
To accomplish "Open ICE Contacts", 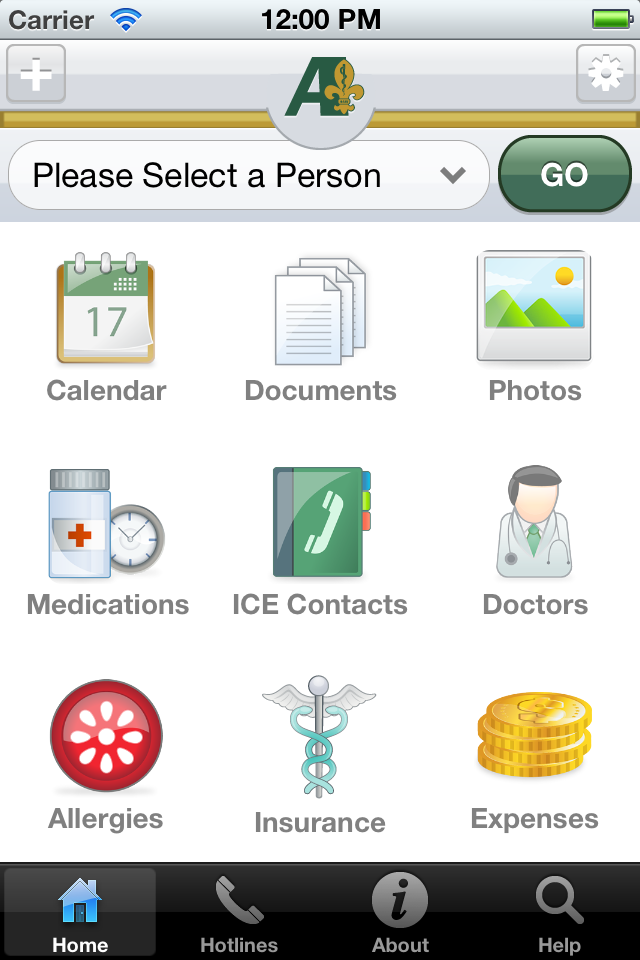I will point(320,542).
